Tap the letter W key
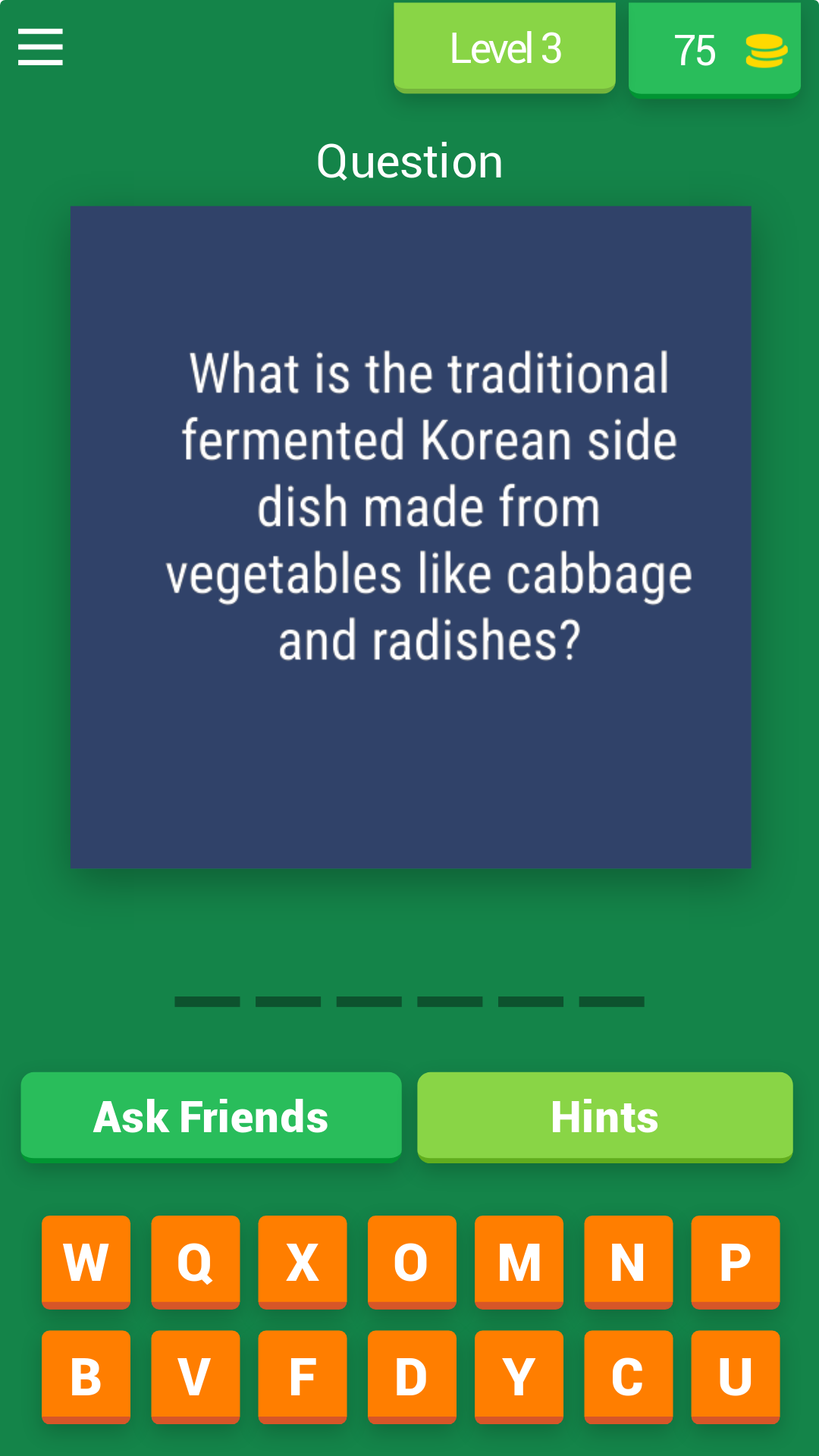This screenshot has width=819, height=1456. pyautogui.click(x=86, y=1261)
